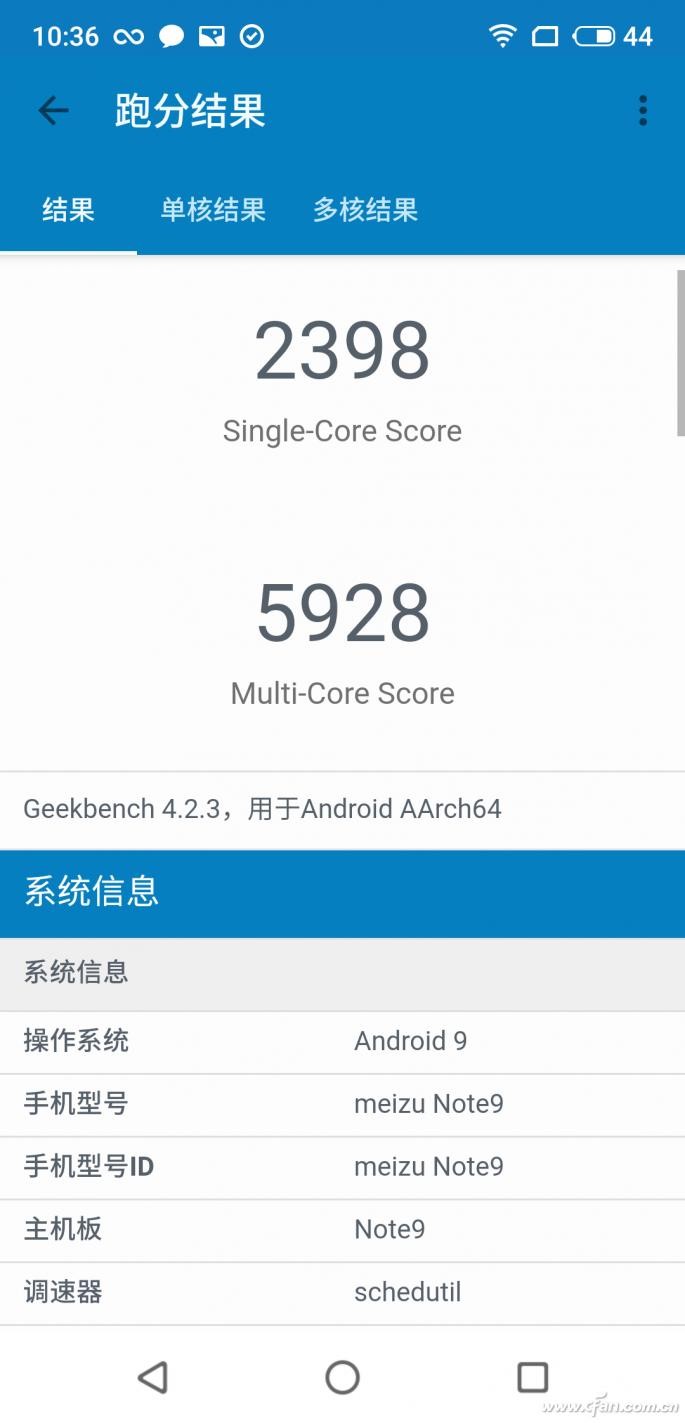Switch to the 结果 tab
The width and height of the screenshot is (685, 1423).
68,210
